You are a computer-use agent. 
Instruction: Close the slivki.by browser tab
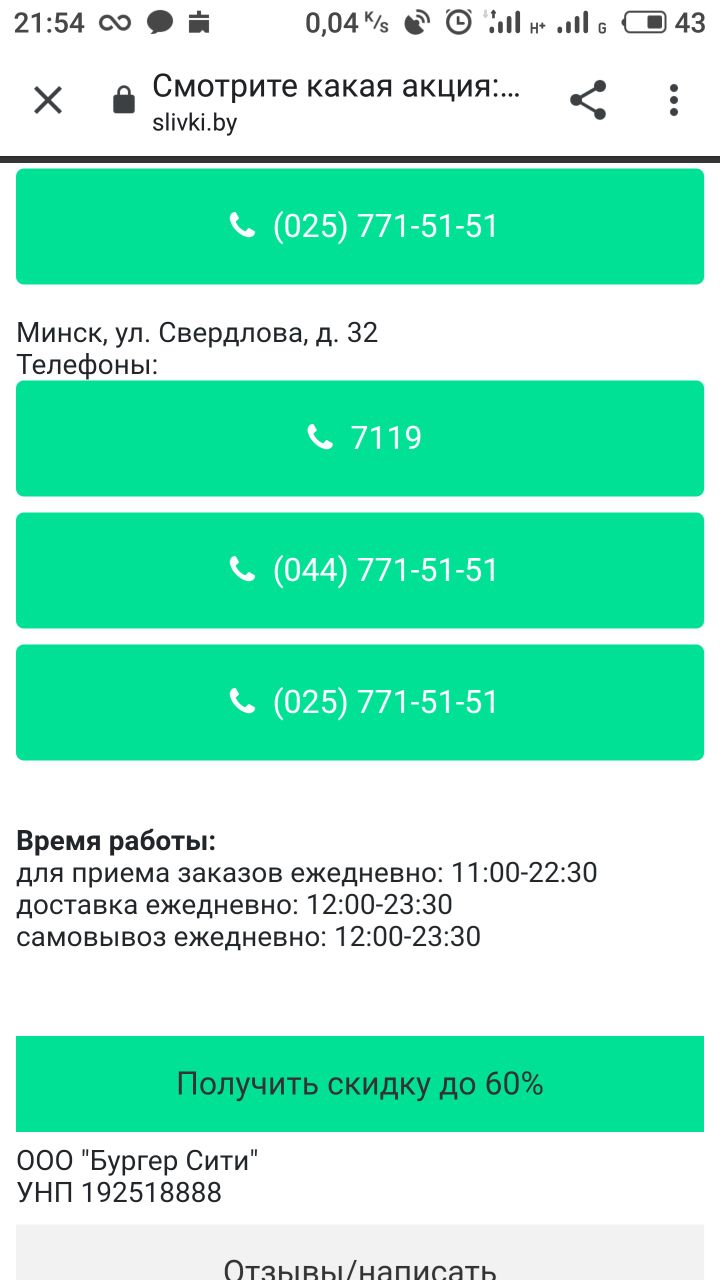pos(48,100)
